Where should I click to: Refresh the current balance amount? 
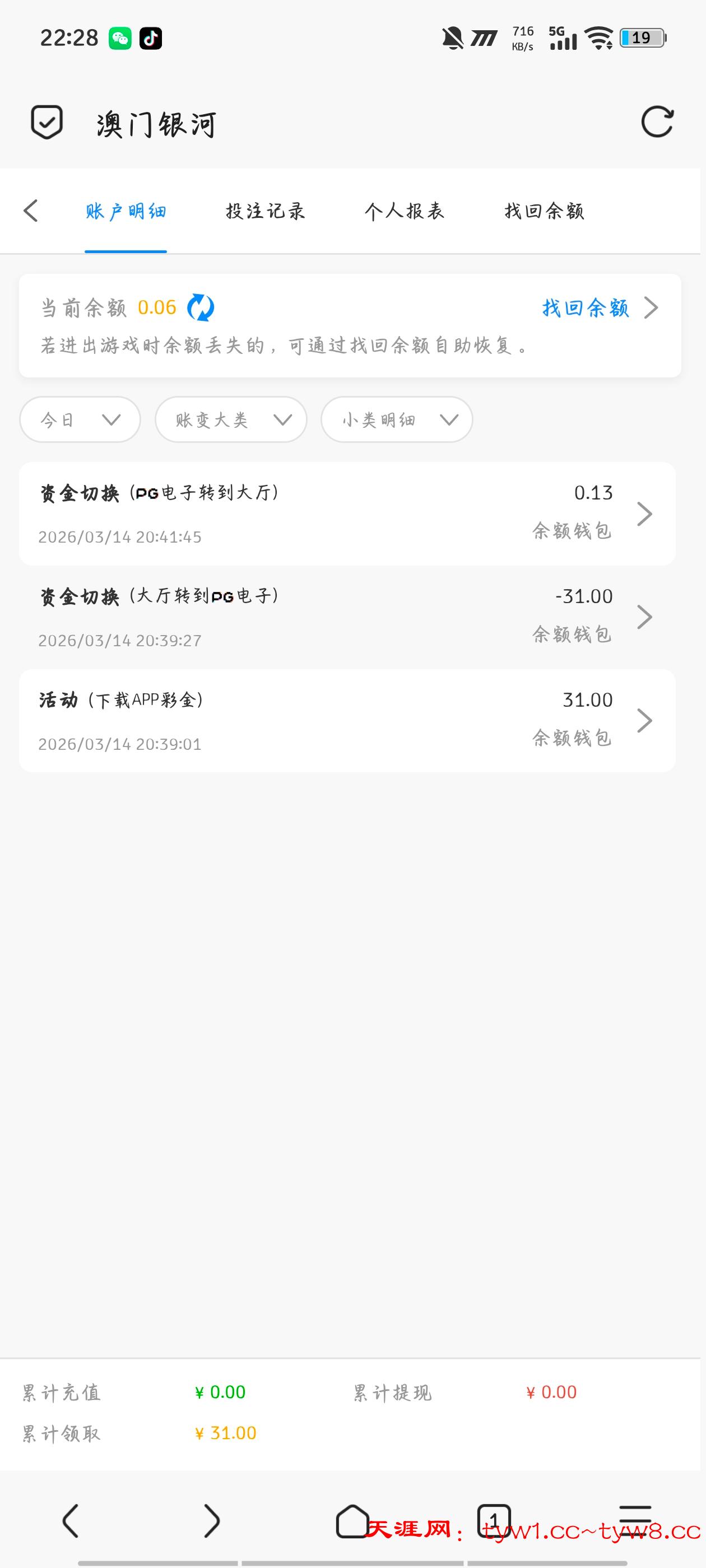[x=201, y=307]
